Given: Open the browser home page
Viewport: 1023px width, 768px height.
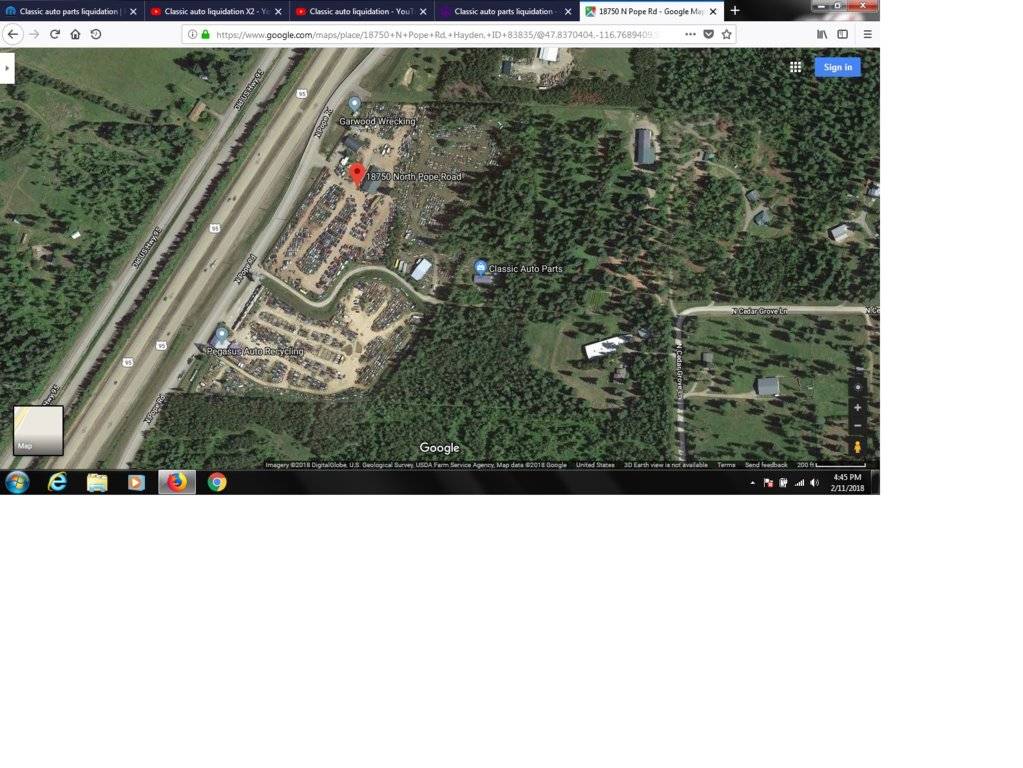Looking at the screenshot, I should point(75,34).
